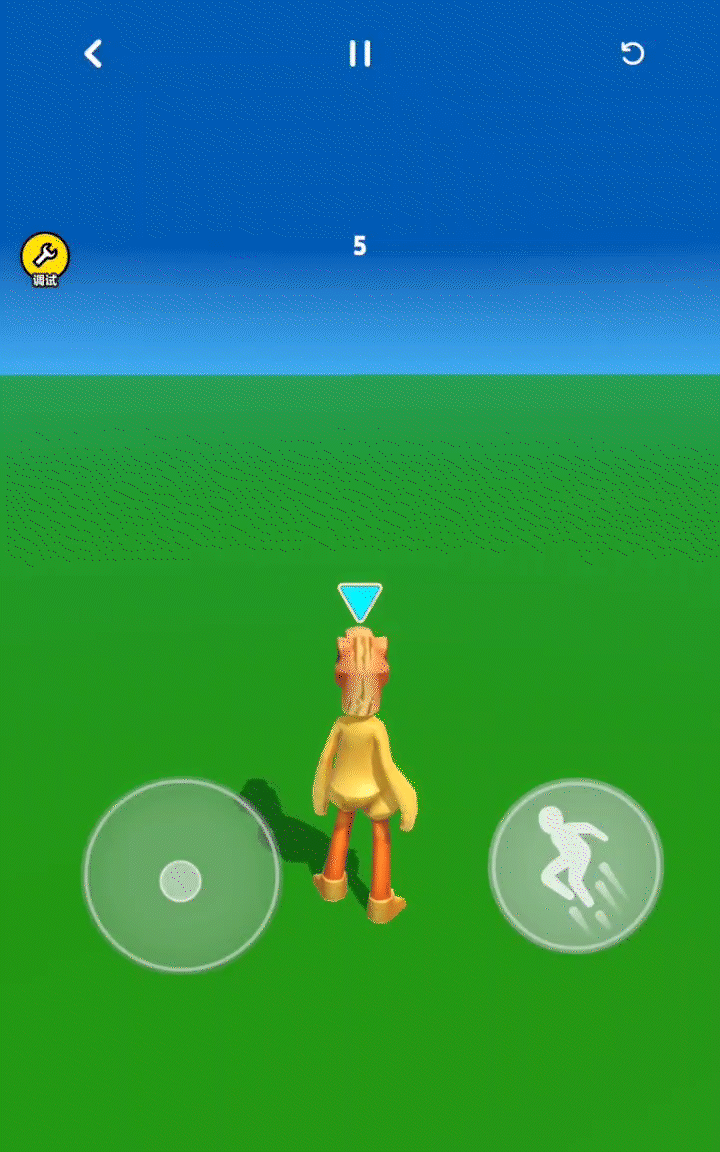720x1152 pixels.
Task: Tap the virtual joystick center knob
Action: tap(181, 881)
